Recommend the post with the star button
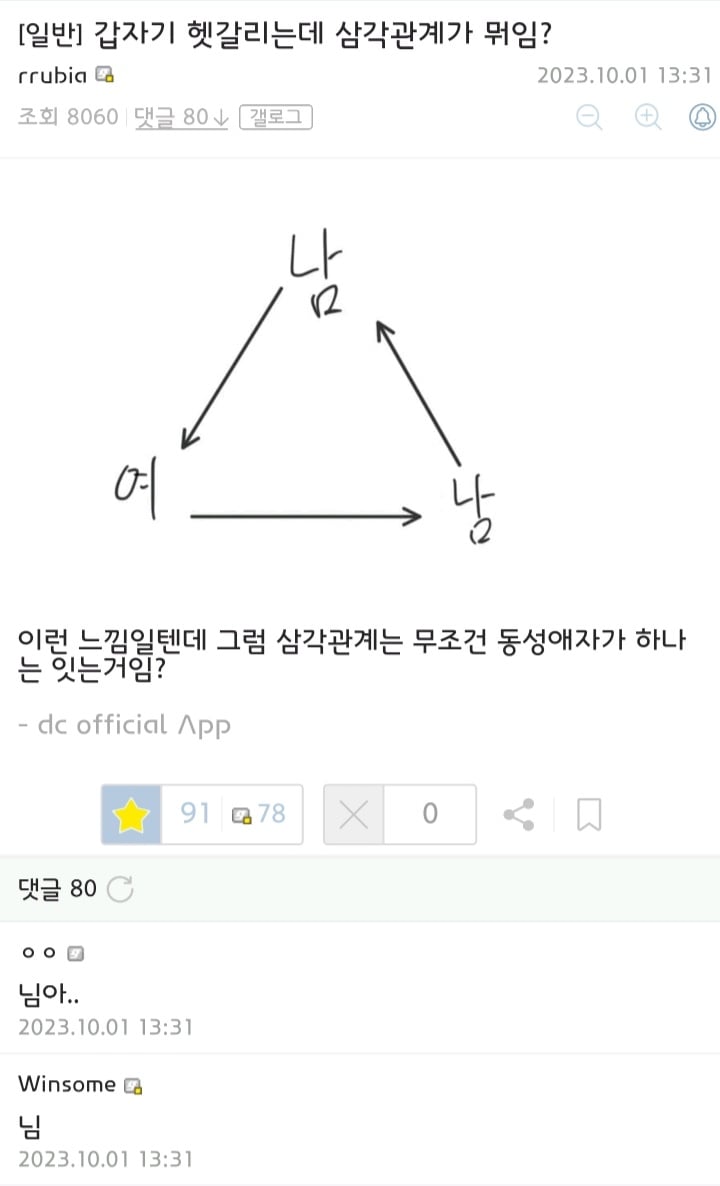The image size is (720, 1186). pyautogui.click(x=131, y=815)
